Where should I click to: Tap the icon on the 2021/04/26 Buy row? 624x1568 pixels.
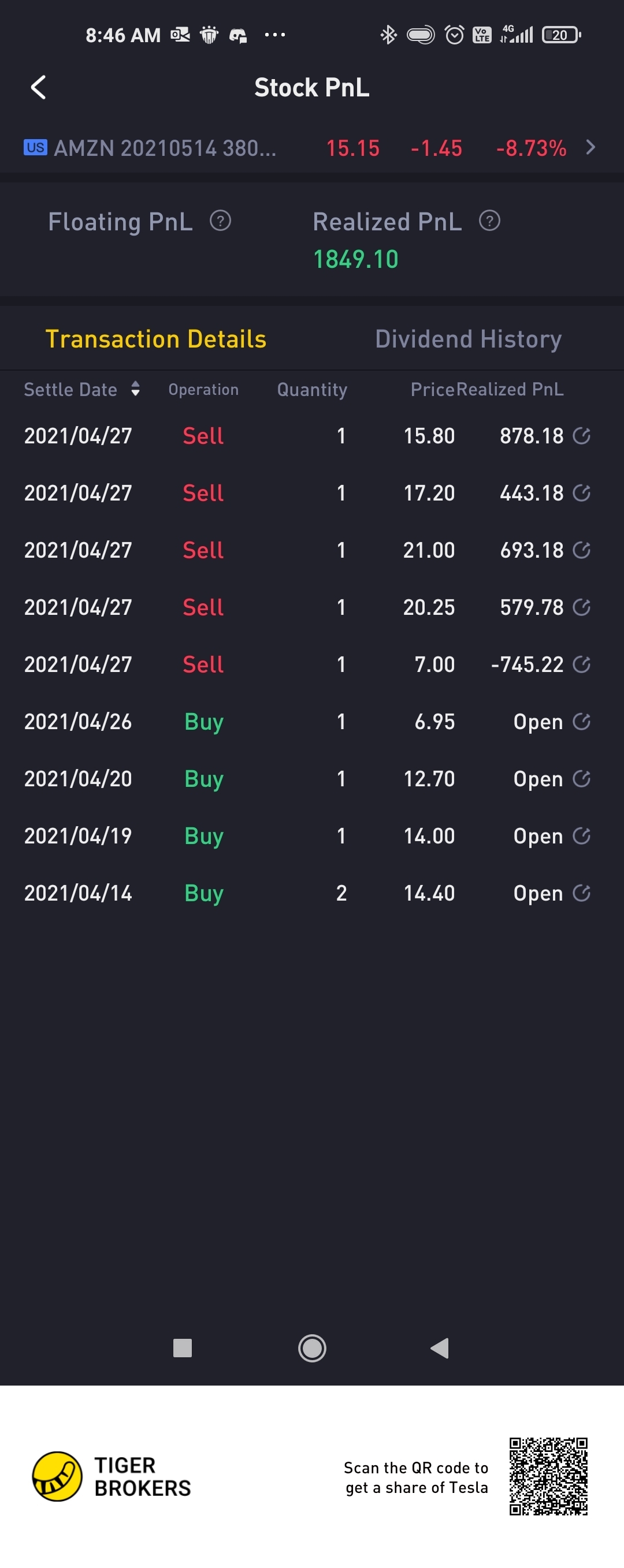coord(582,721)
